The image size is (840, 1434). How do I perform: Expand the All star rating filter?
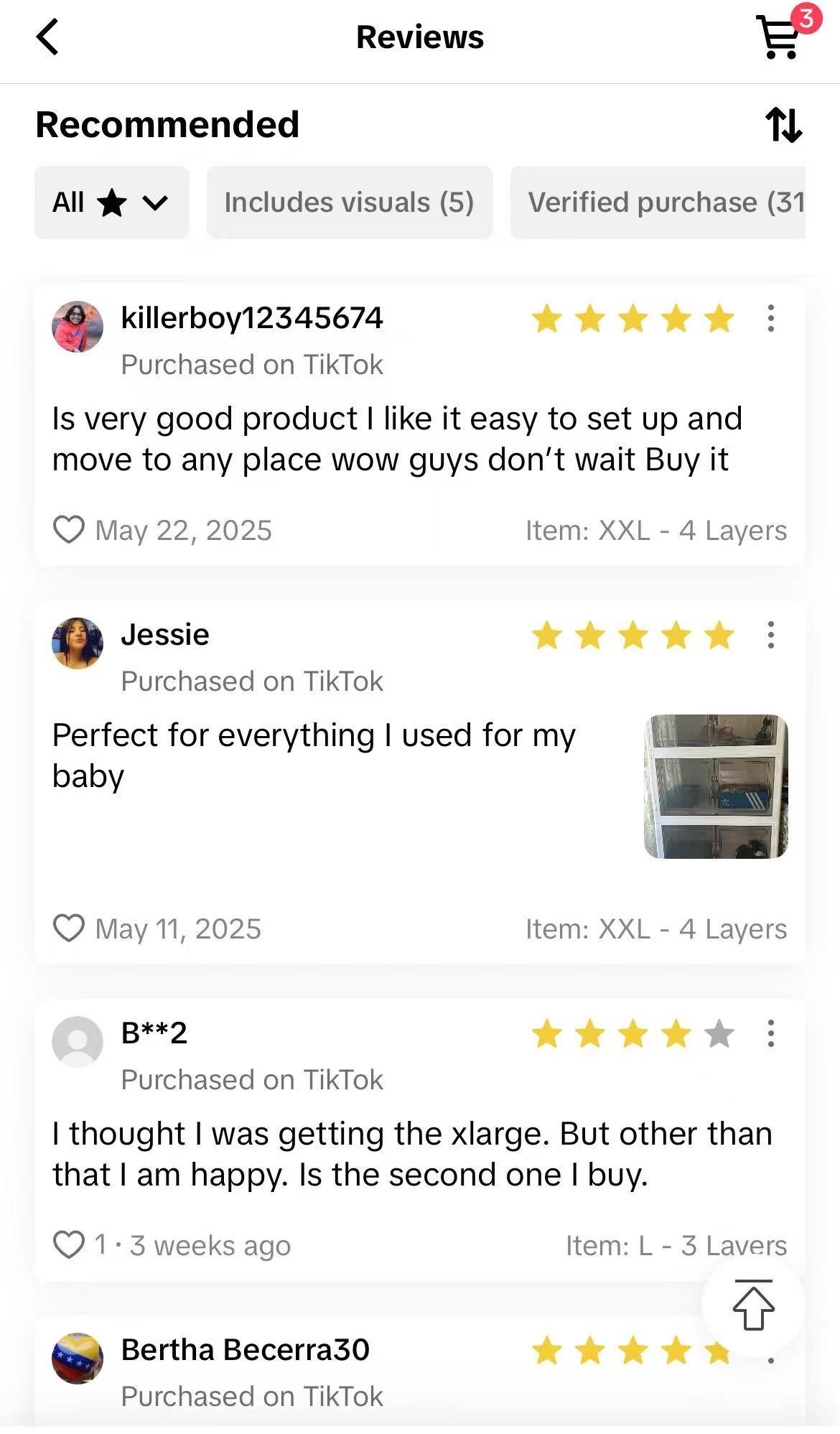[x=111, y=202]
